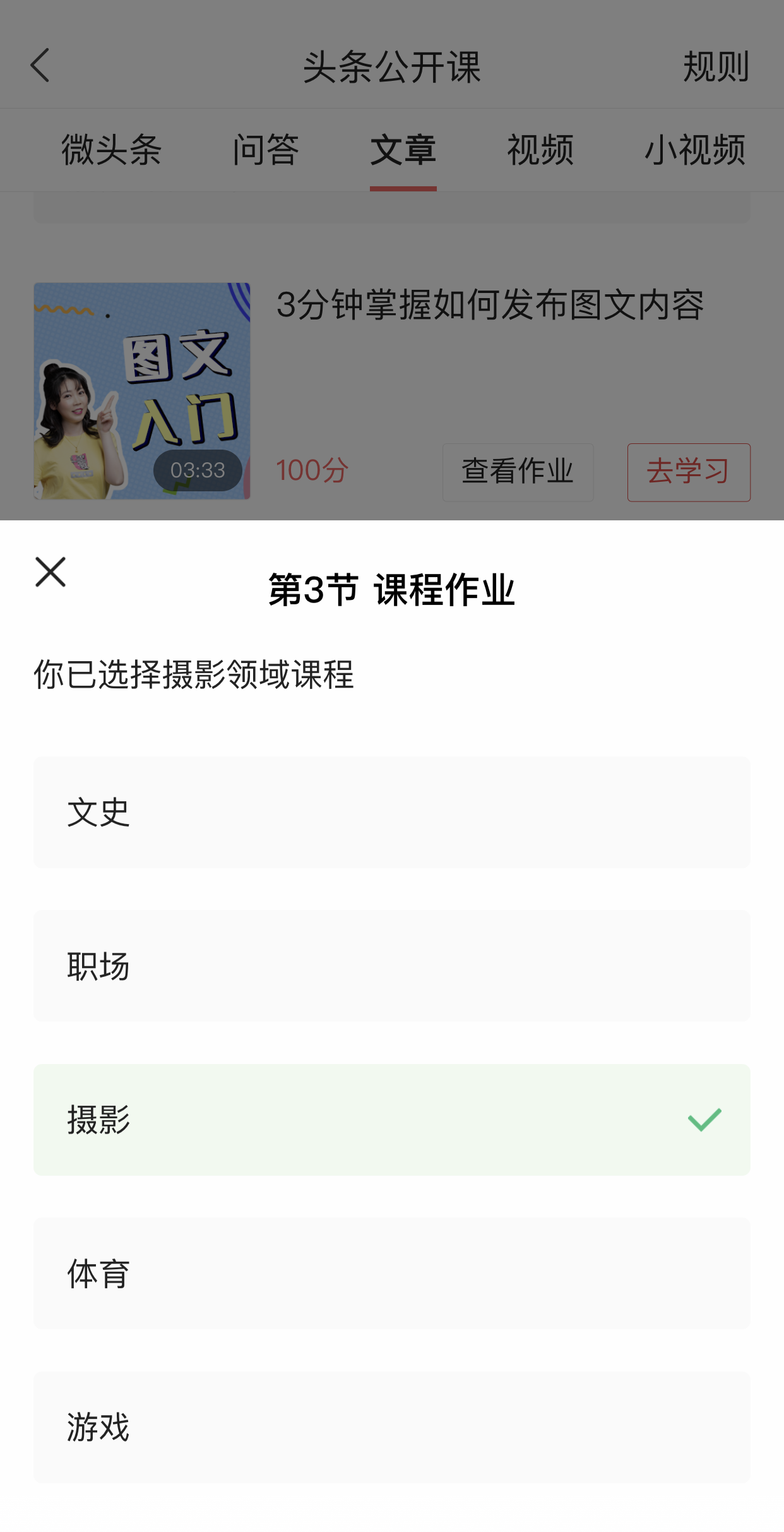Viewport: 784px width, 1532px height.
Task: Switch to the 微头条 tab
Action: point(112,150)
